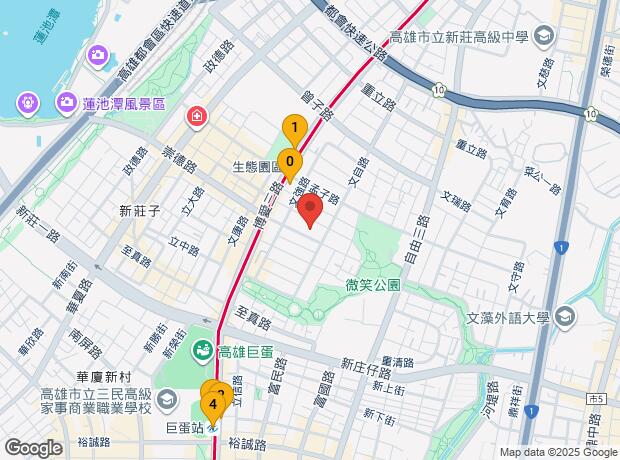Select the orange marker numbered 0
620x460 pixels.
coord(289,161)
